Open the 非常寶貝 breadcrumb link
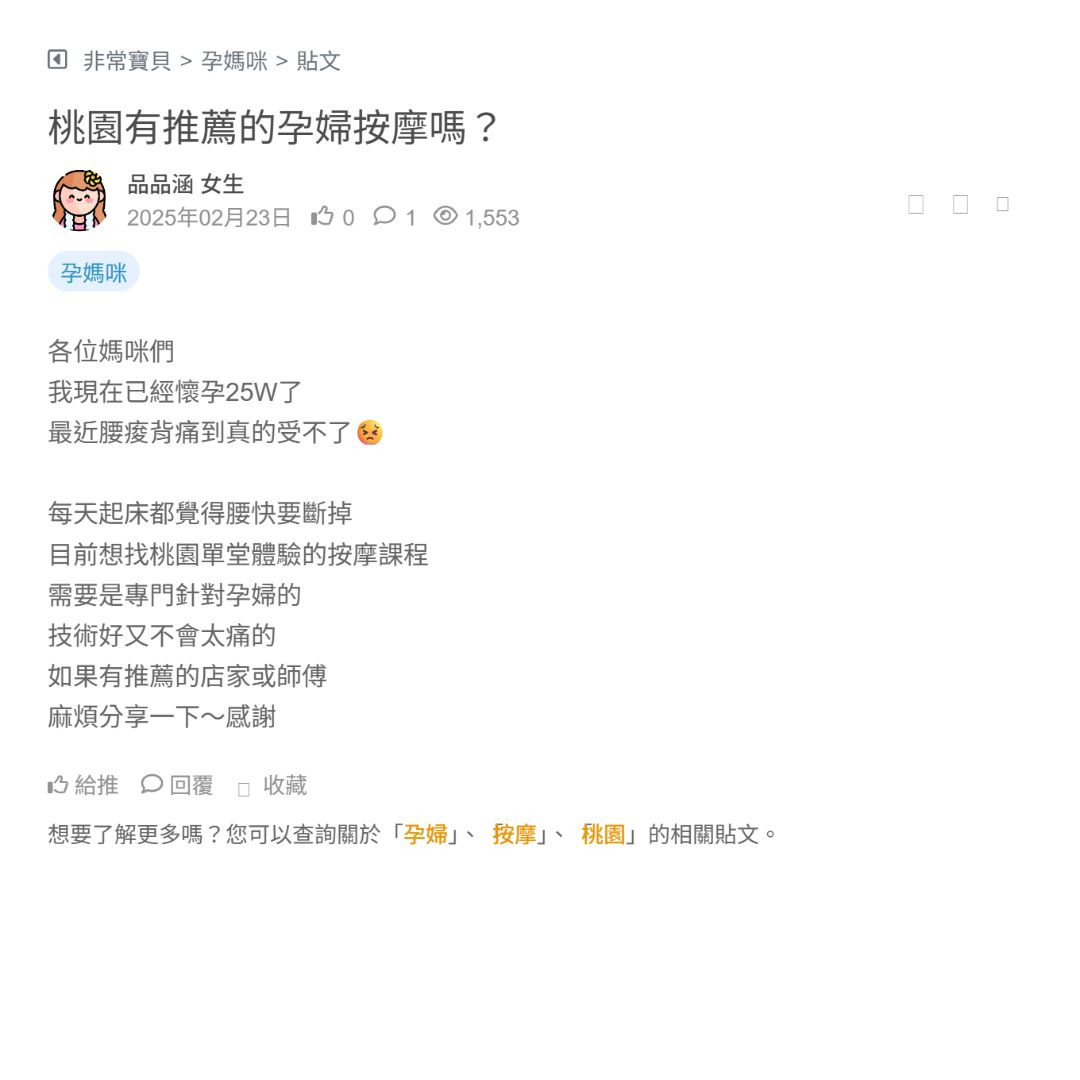1080x1080 pixels. tap(127, 61)
